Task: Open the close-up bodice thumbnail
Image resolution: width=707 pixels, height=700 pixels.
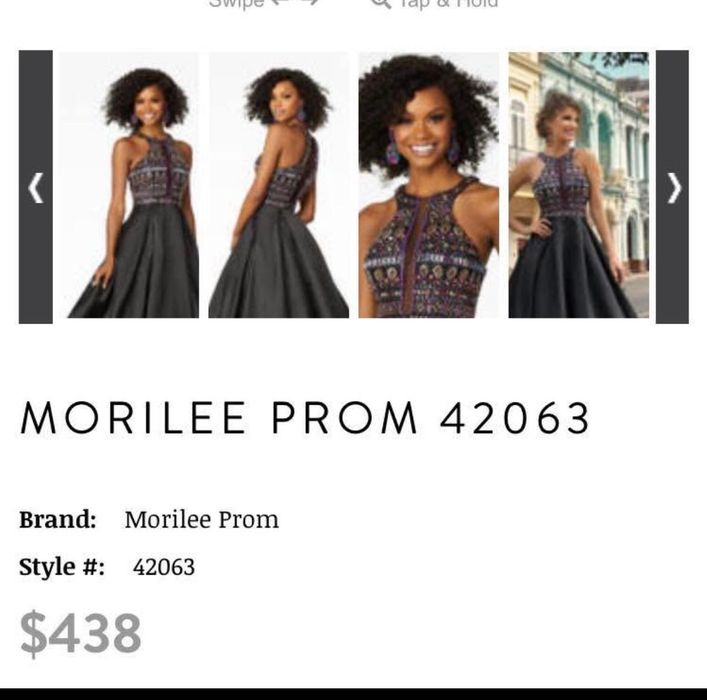Action: pyautogui.click(x=428, y=187)
